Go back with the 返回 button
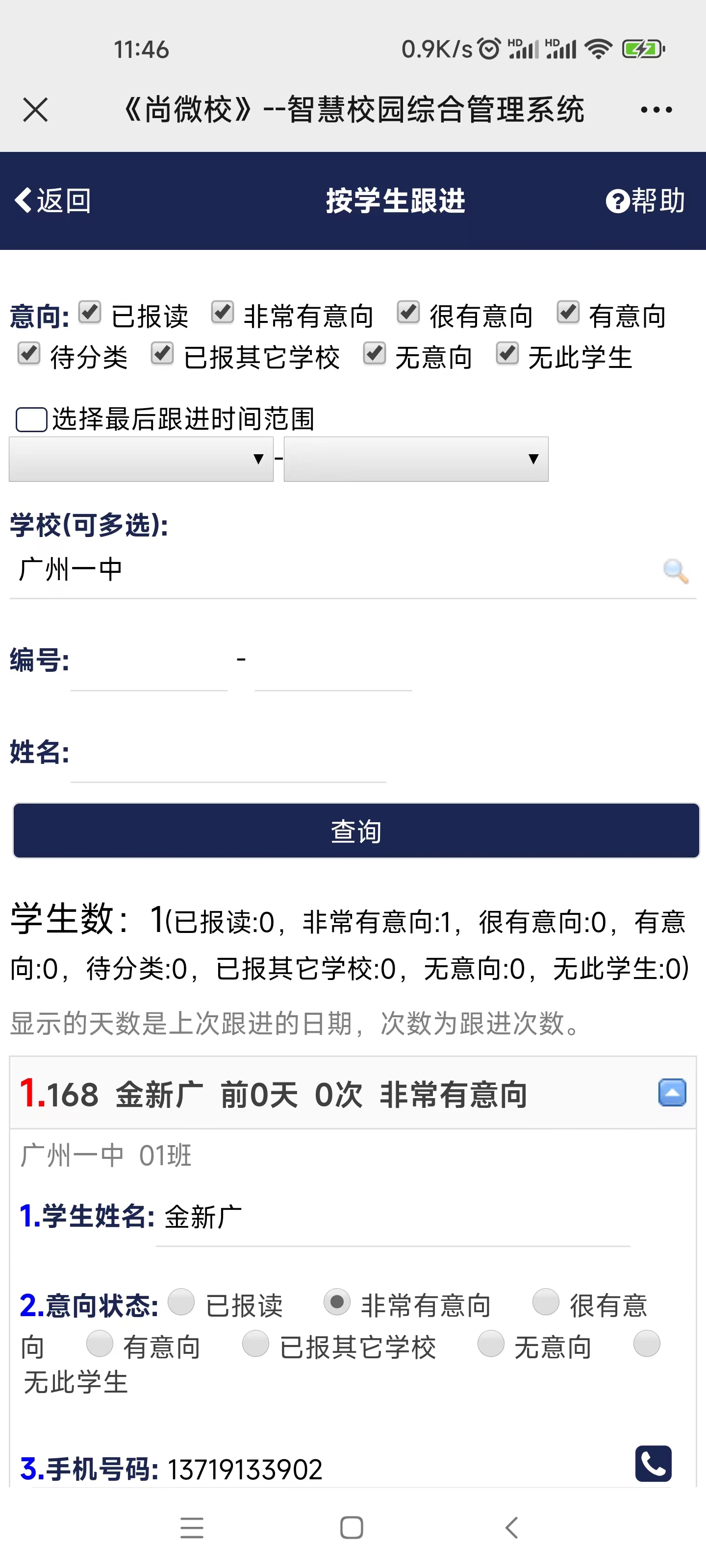Image resolution: width=706 pixels, height=1568 pixels. pyautogui.click(x=52, y=200)
